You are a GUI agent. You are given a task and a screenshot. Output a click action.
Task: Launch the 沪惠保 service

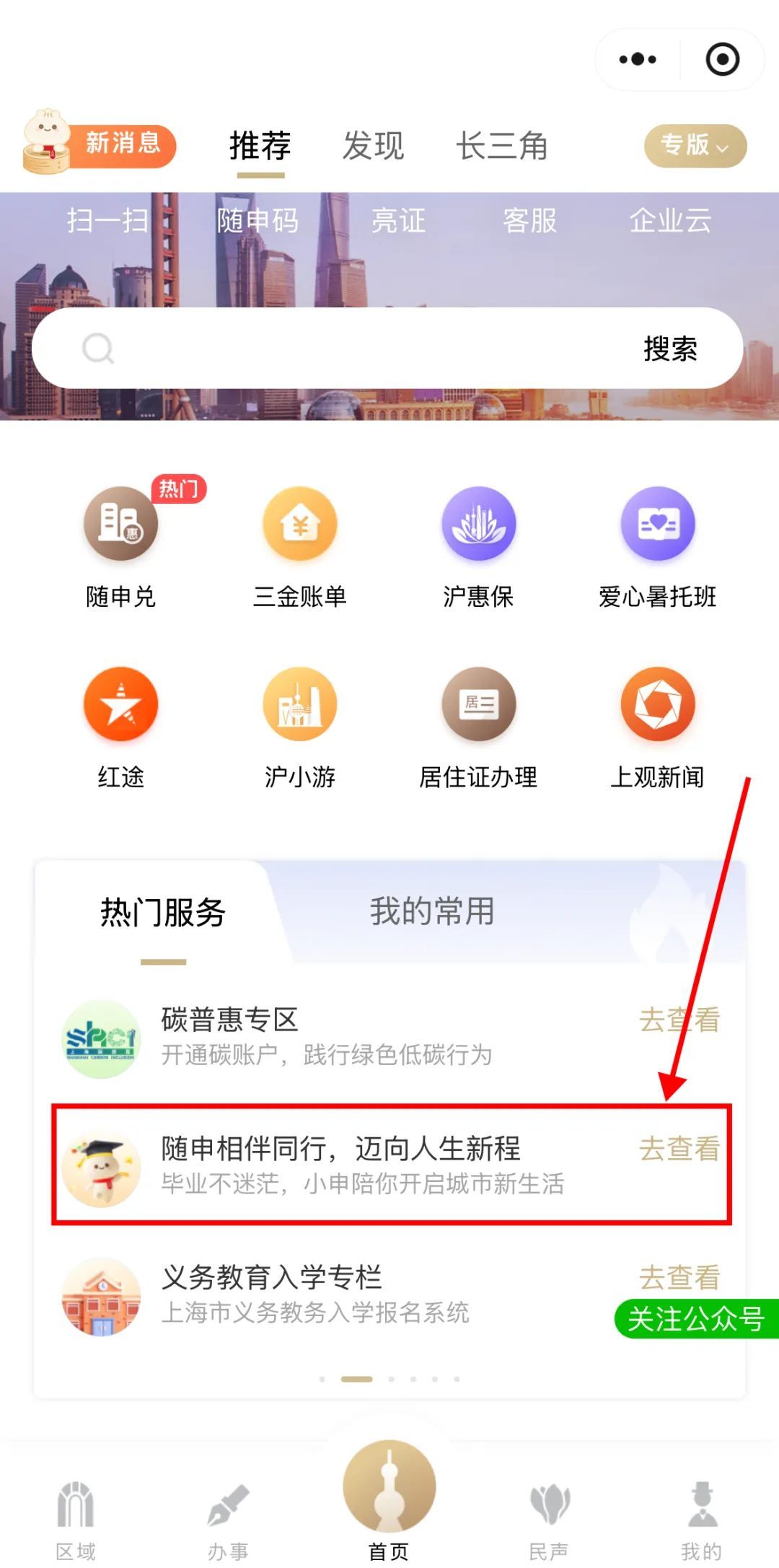pos(478,525)
